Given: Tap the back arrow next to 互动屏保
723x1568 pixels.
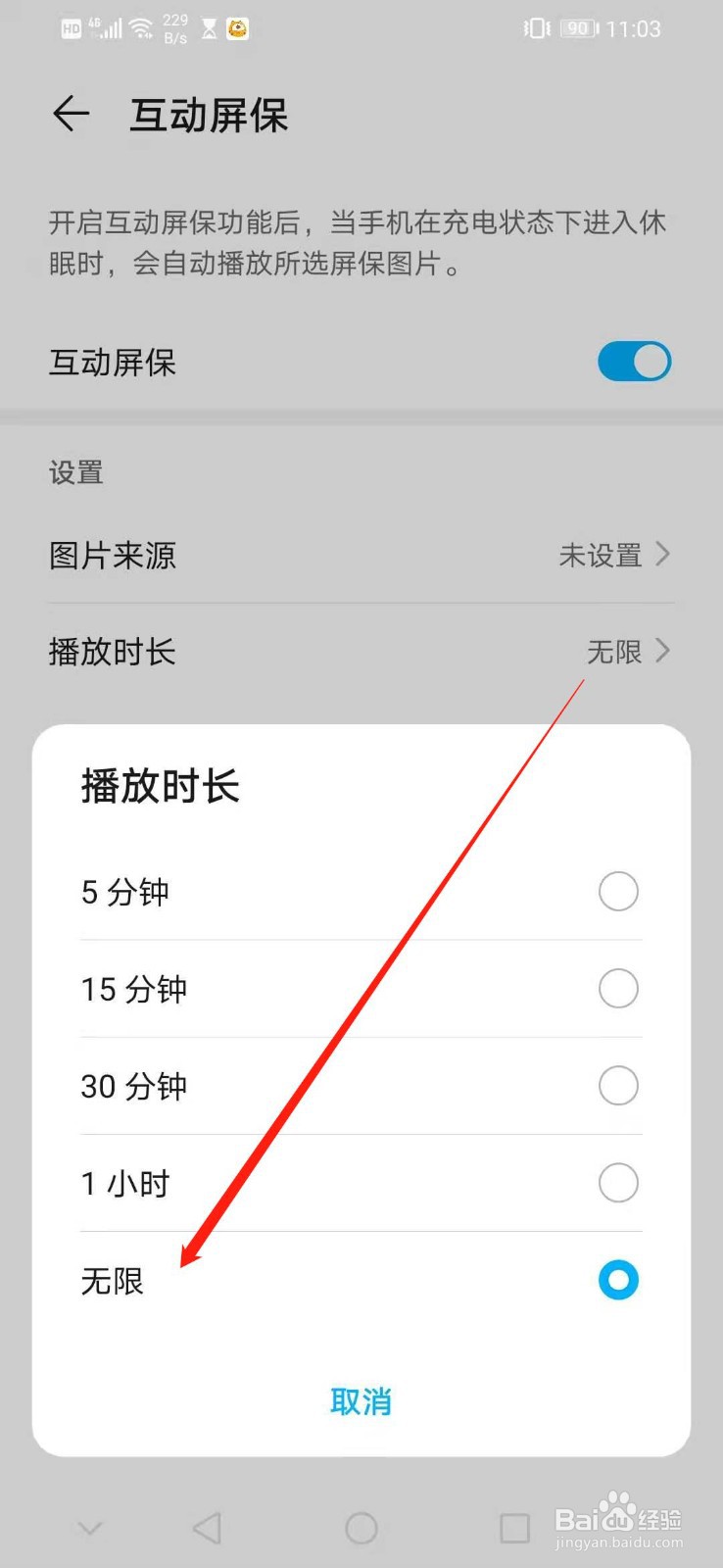Looking at the screenshot, I should point(69,114).
